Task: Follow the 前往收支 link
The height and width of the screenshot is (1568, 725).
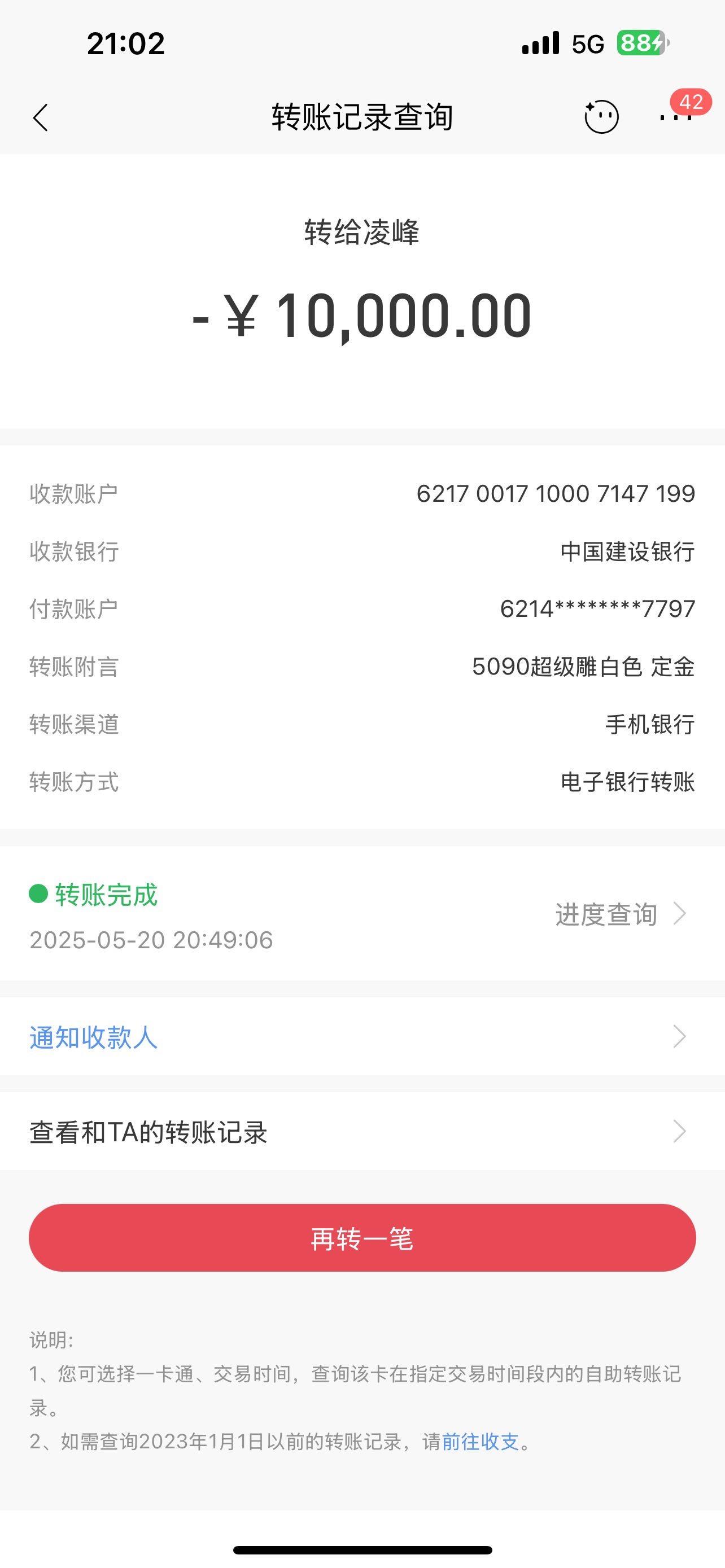Action: point(481,1442)
